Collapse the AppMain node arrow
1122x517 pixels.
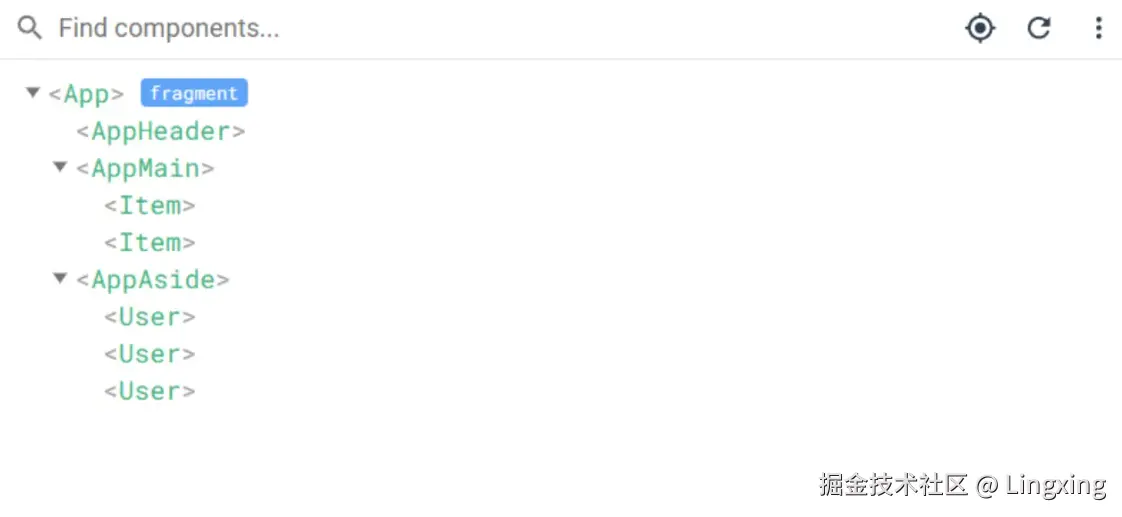pyautogui.click(x=61, y=167)
